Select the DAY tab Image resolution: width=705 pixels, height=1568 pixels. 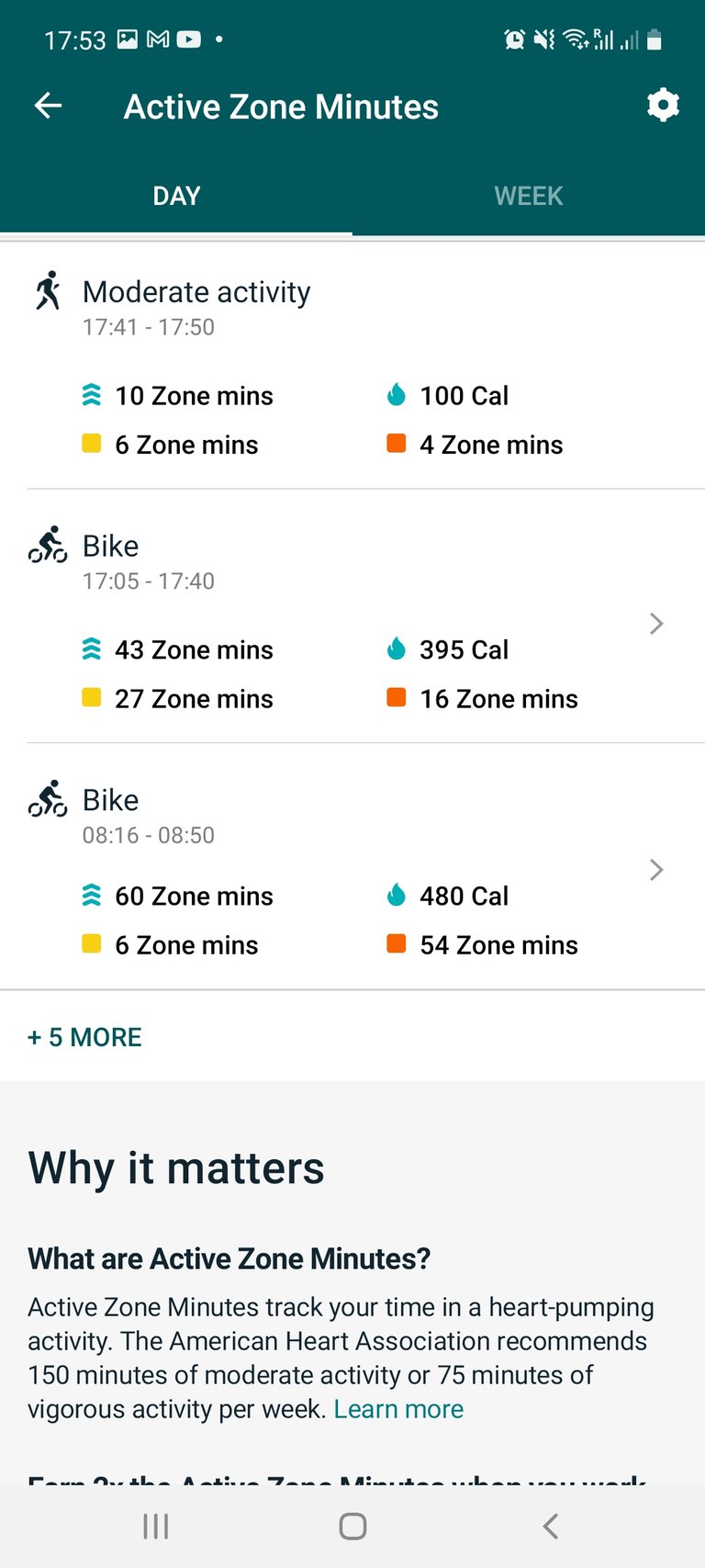[x=176, y=196]
